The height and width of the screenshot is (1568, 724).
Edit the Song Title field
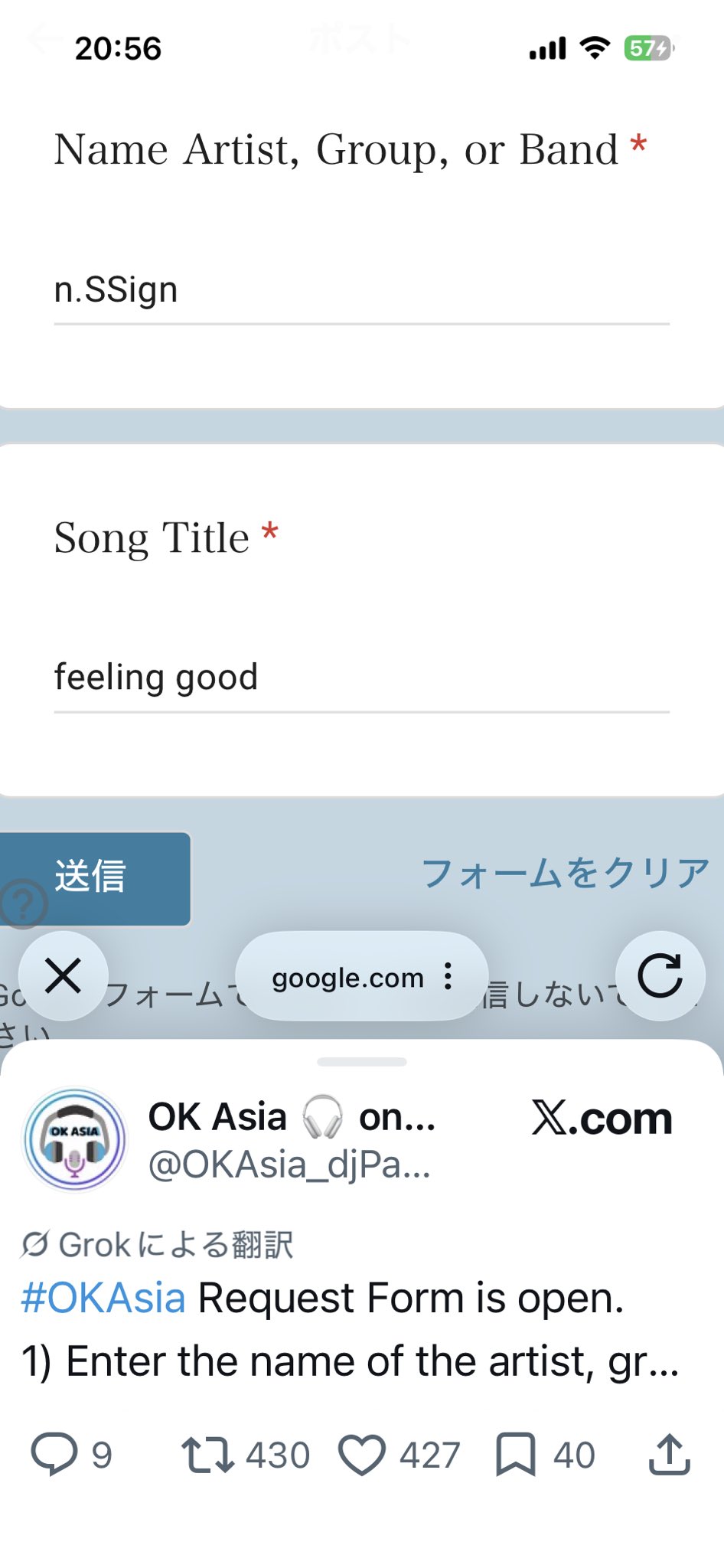tap(360, 679)
